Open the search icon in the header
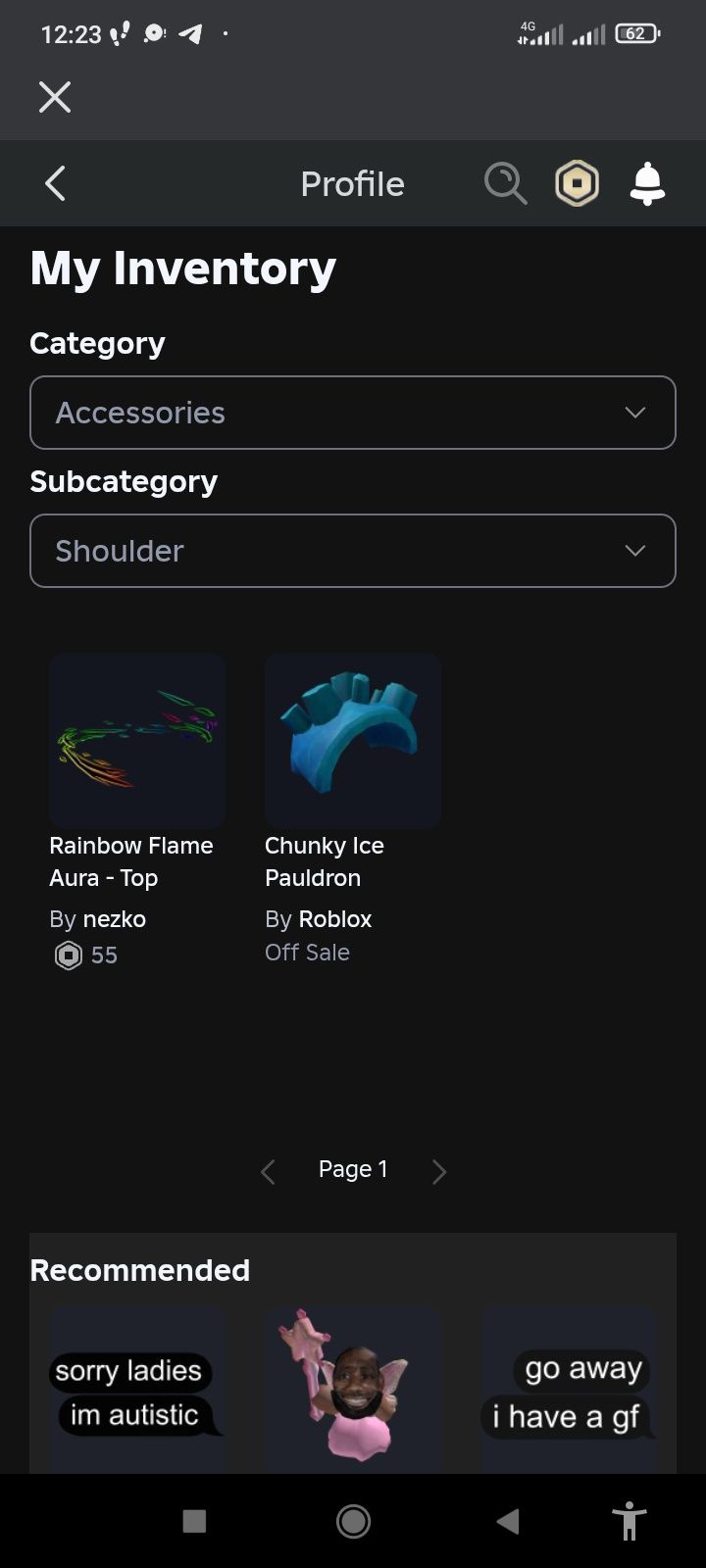 pos(505,183)
